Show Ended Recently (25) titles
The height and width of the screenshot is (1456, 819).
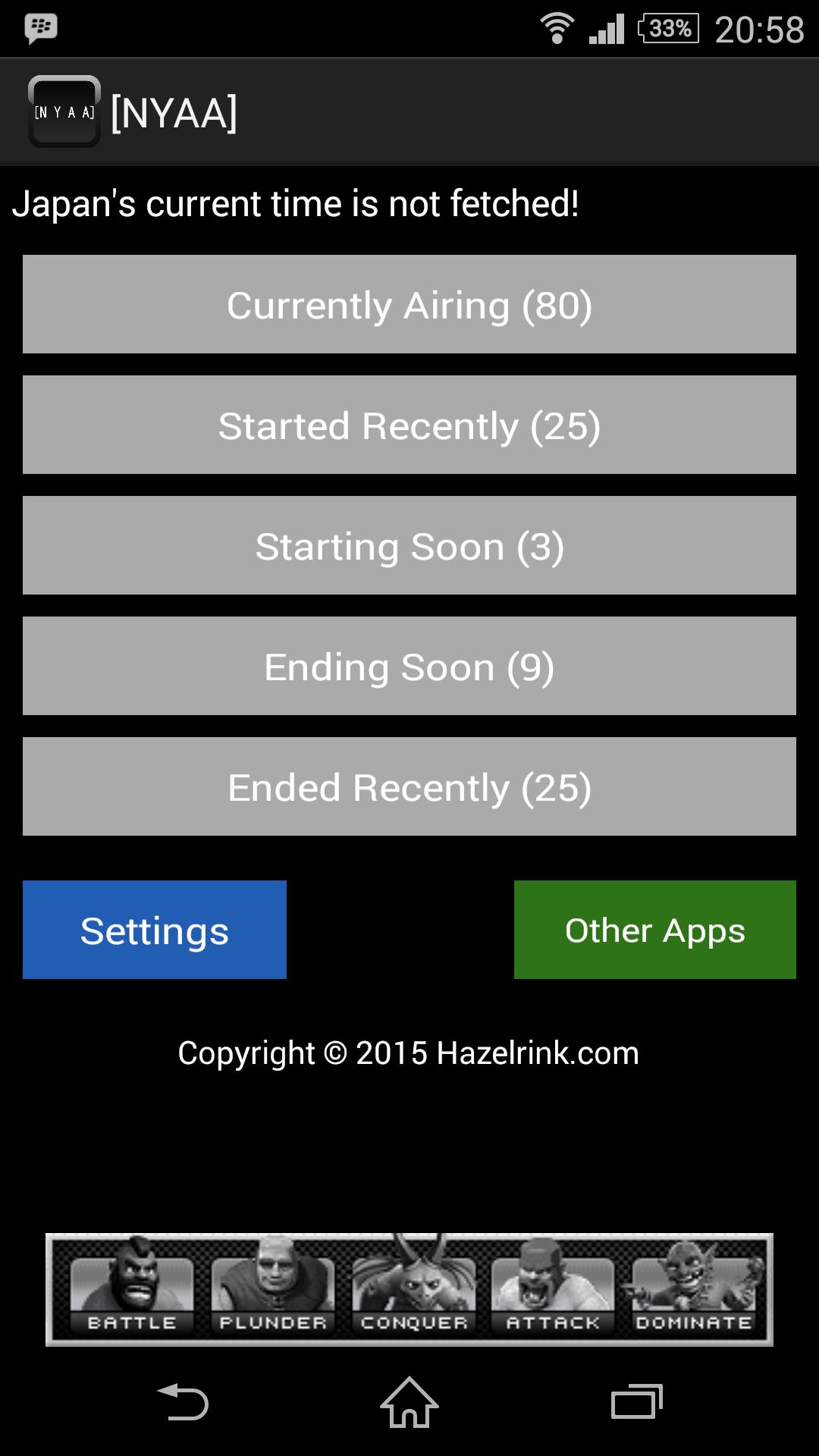coord(409,786)
